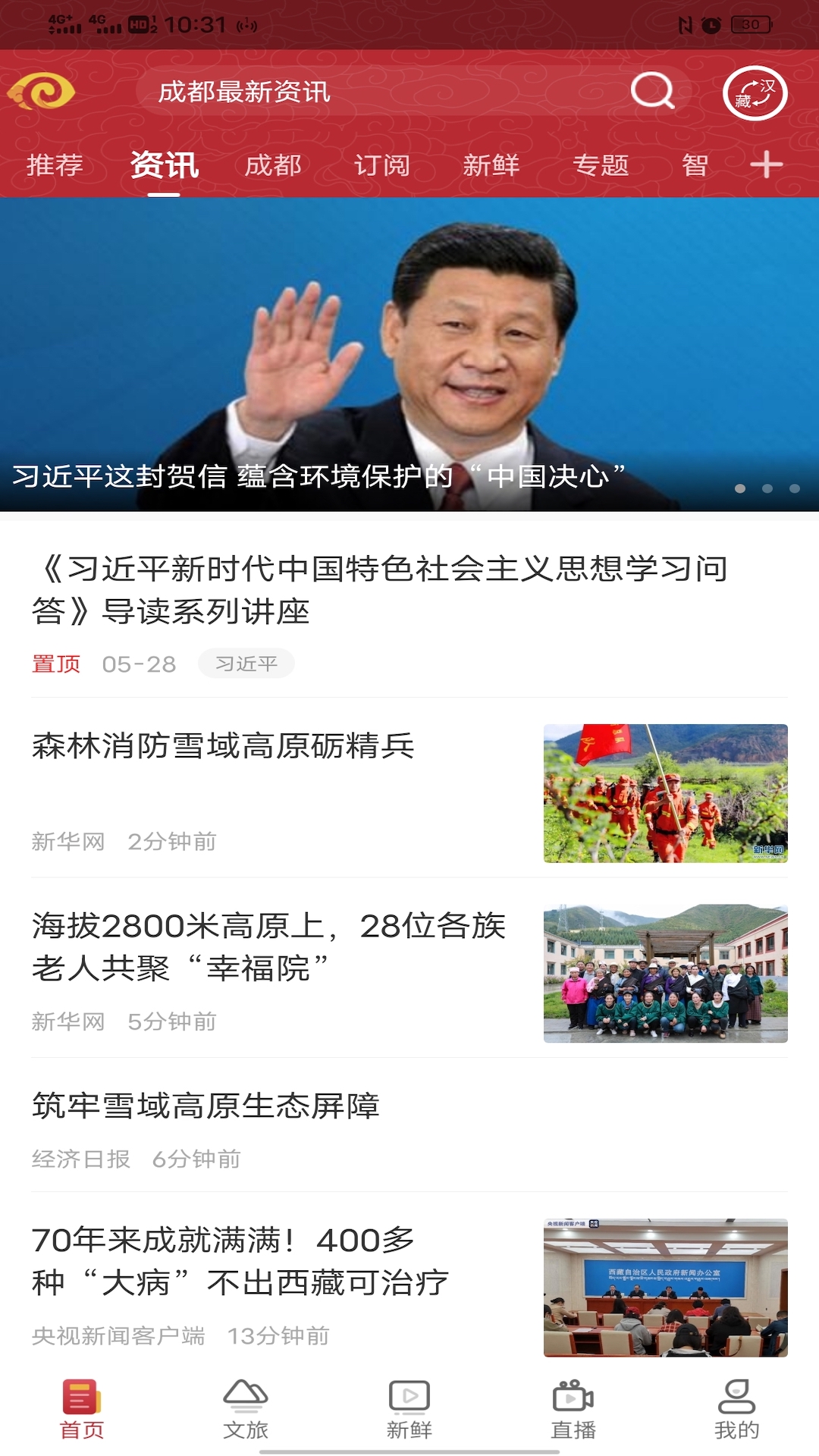Go to the 我的 profile tab

pos(736,1410)
